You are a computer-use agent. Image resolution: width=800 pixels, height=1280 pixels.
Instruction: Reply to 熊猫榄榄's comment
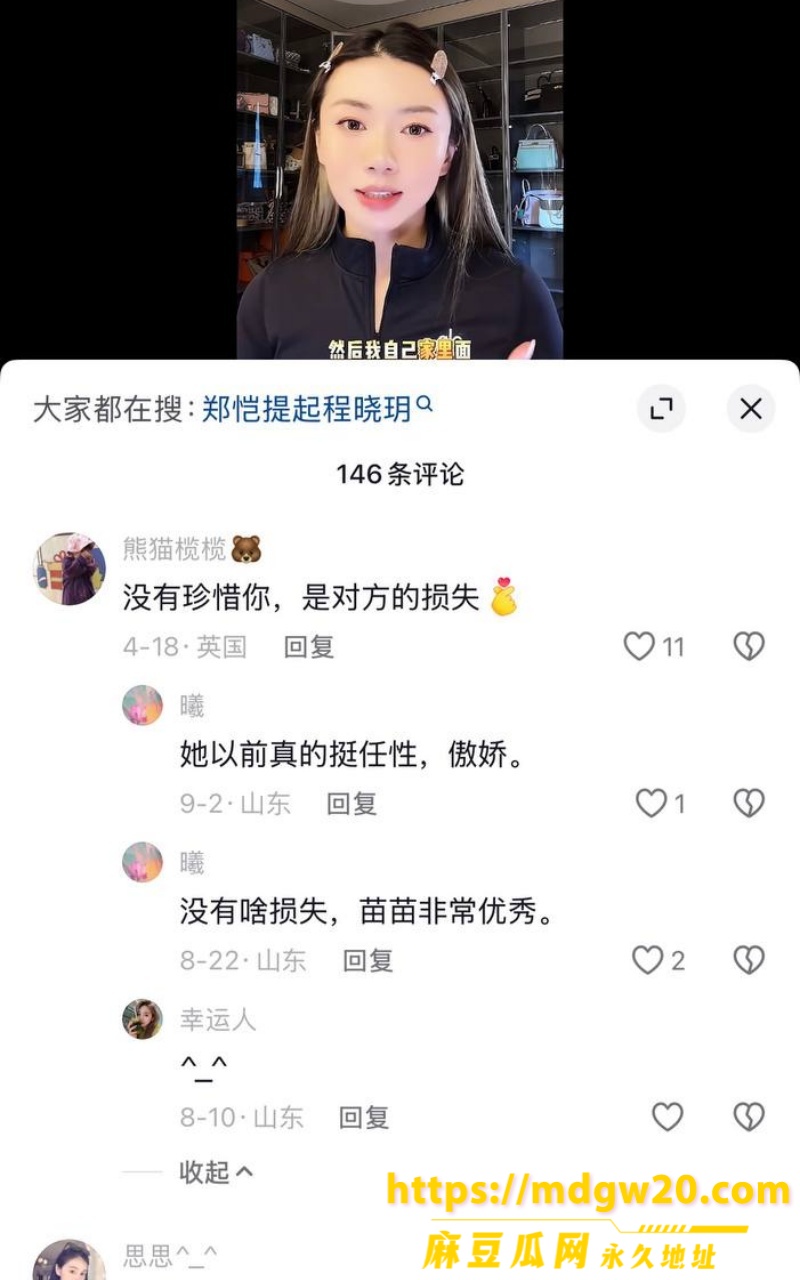(309, 647)
